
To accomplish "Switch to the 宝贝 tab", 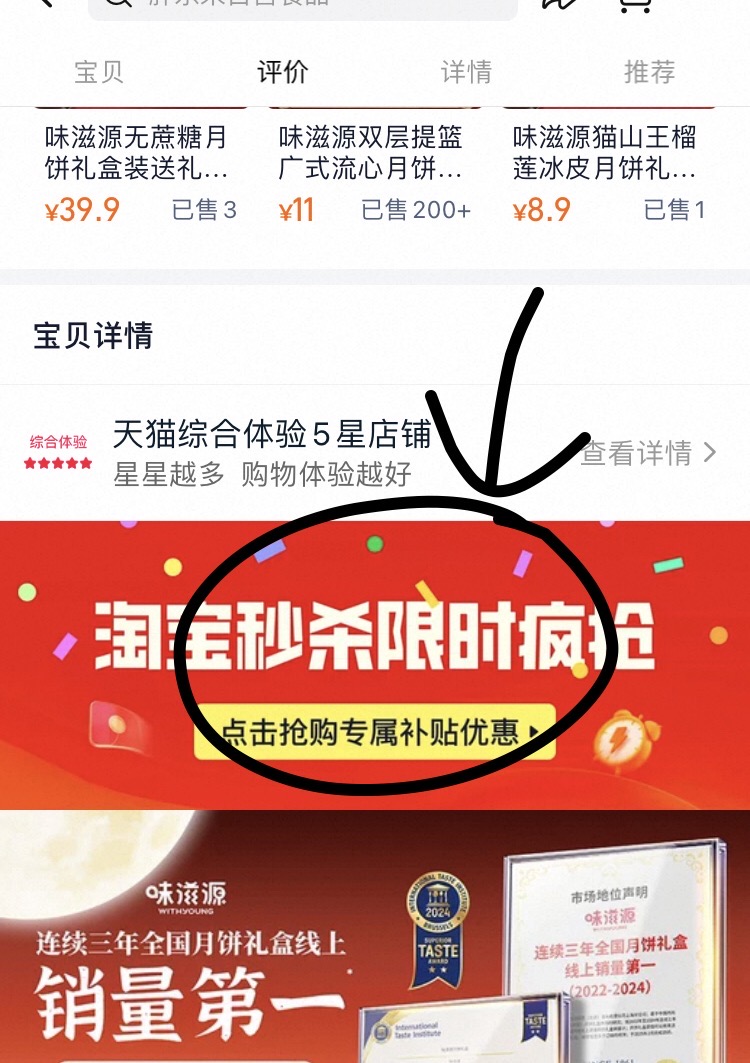I will click(x=97, y=72).
